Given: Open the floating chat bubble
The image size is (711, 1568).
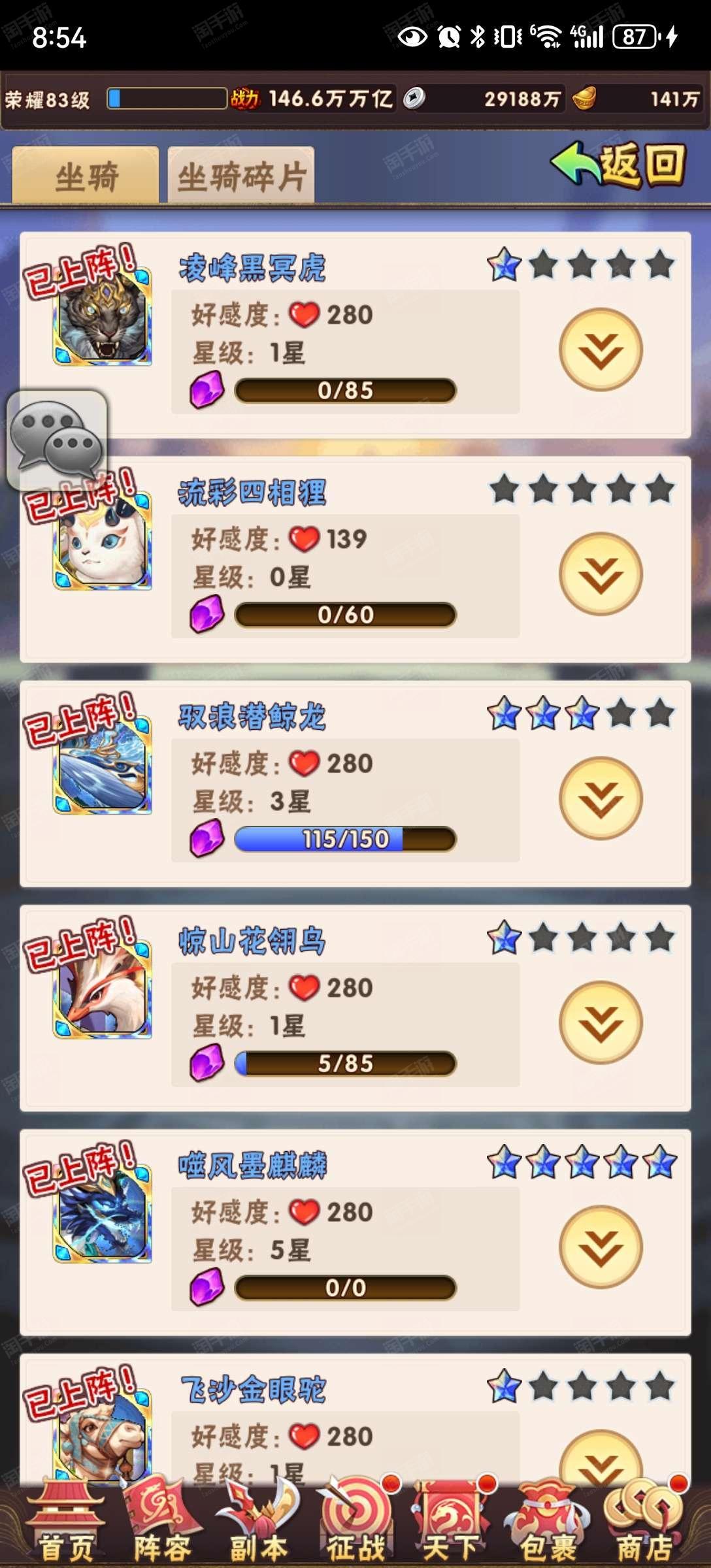Looking at the screenshot, I should pyautogui.click(x=57, y=440).
